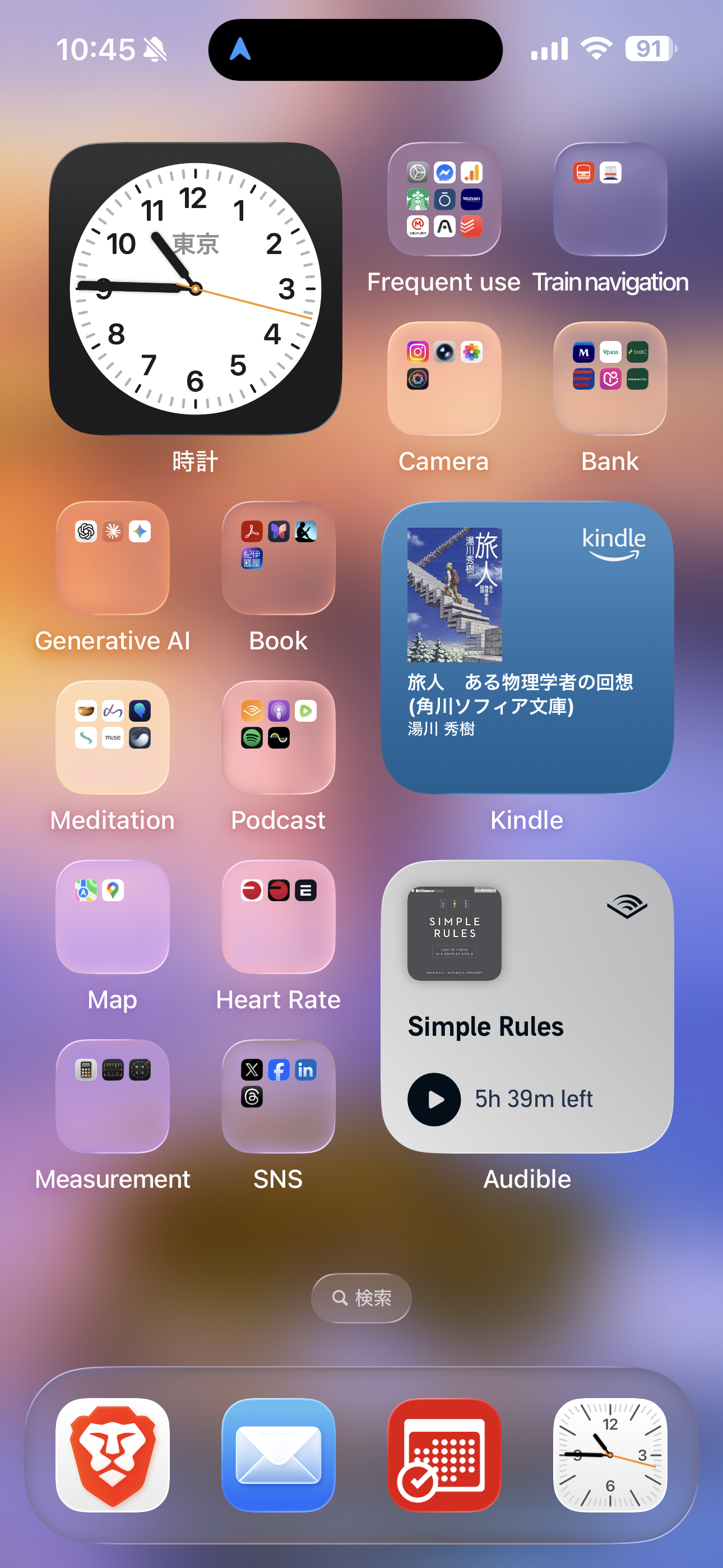This screenshot has width=723, height=1568.
Task: Open the Map folder
Action: [x=113, y=916]
